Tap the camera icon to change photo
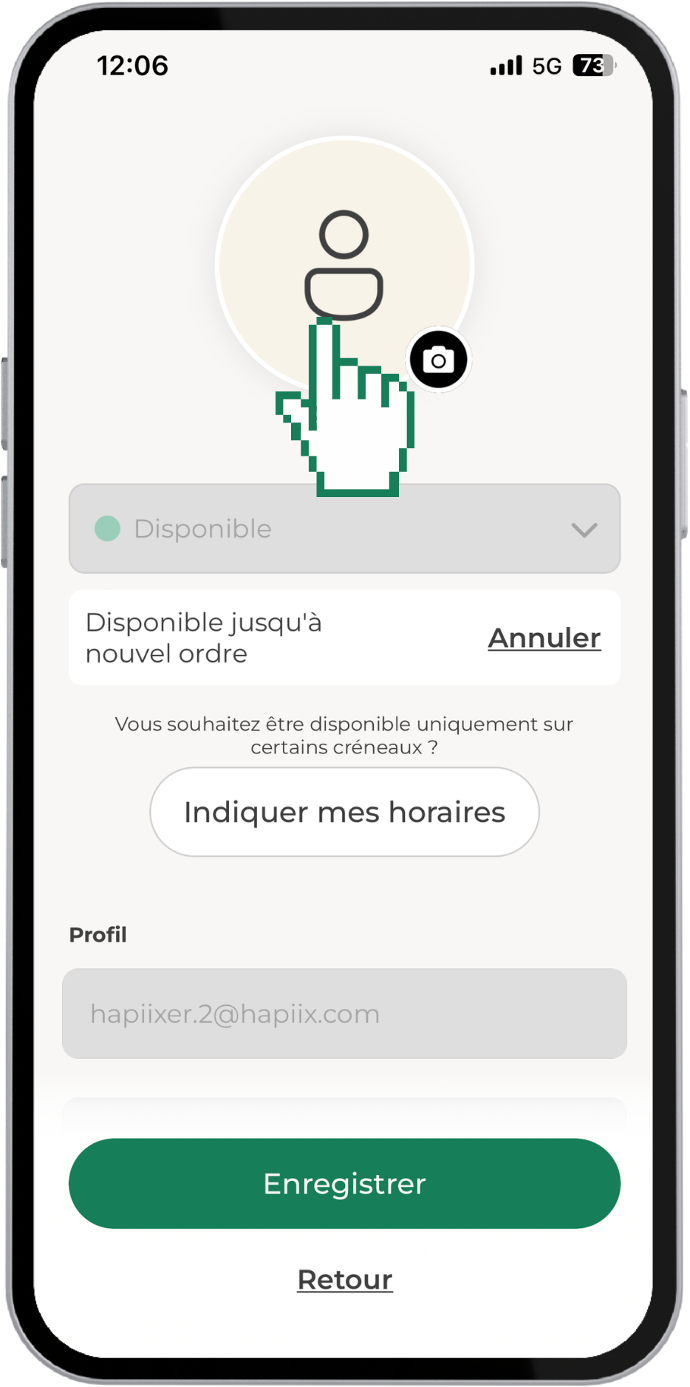Screen dimensions: 690x1387 pyautogui.click(x=438, y=360)
